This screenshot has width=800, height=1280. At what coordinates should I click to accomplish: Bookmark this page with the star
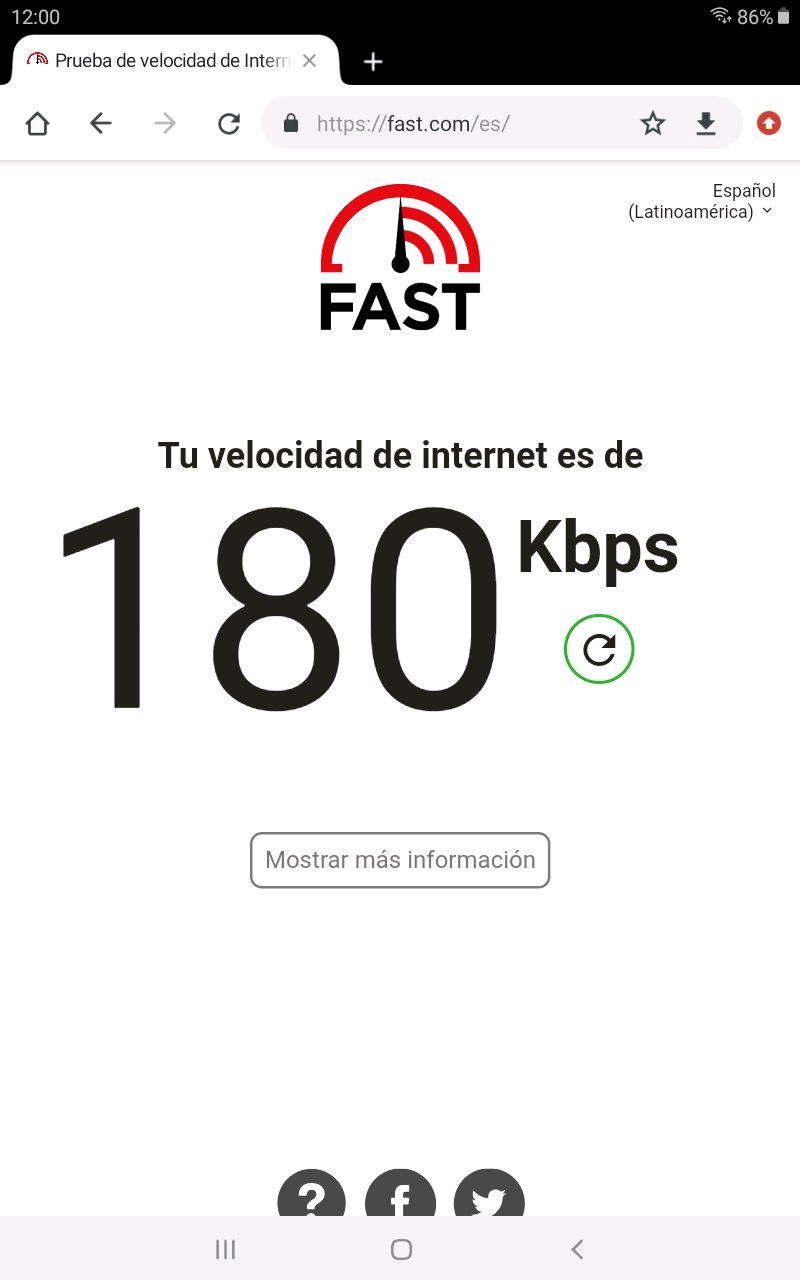(653, 123)
